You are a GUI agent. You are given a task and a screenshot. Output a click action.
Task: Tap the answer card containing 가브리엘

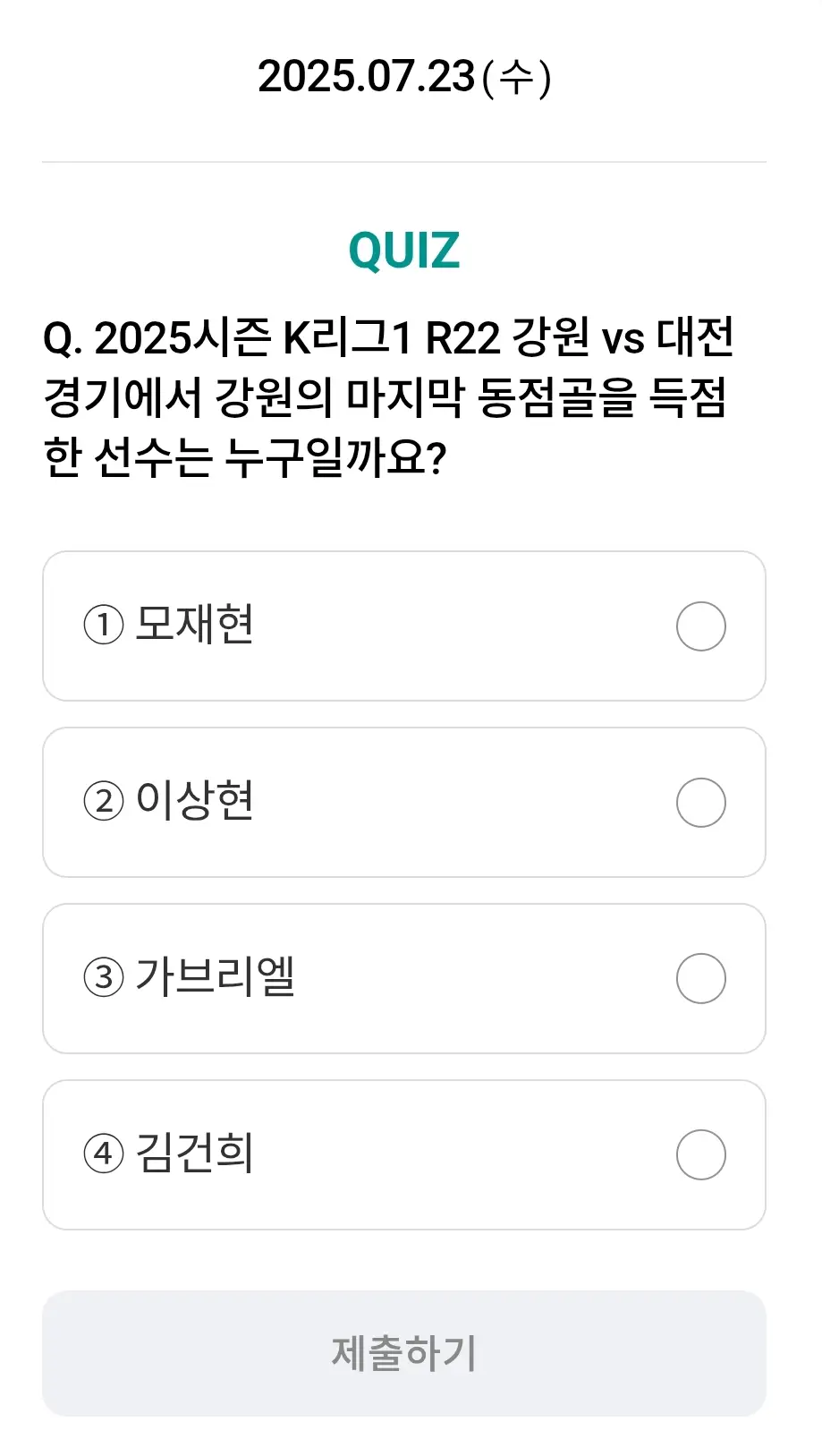coord(403,978)
